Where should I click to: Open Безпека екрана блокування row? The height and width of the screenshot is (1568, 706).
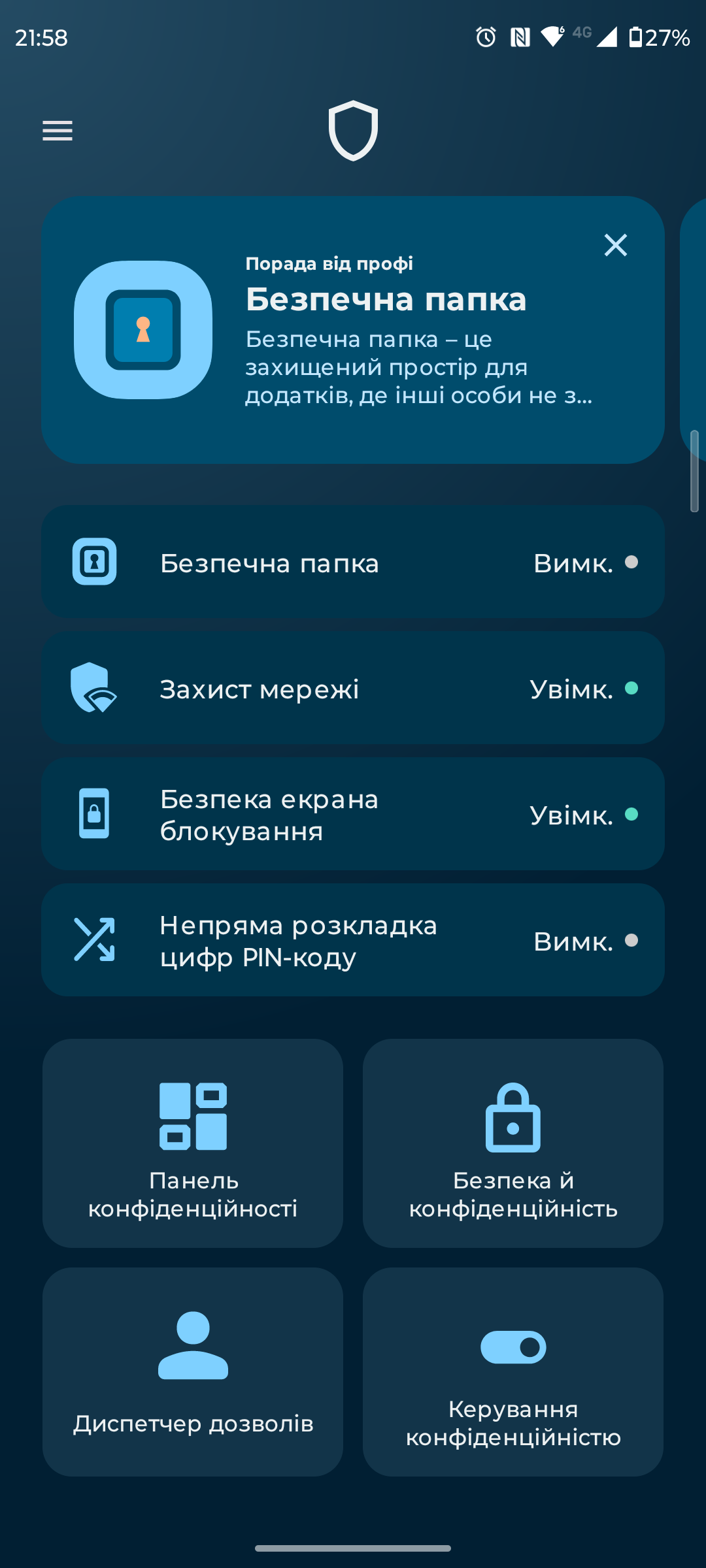353,814
